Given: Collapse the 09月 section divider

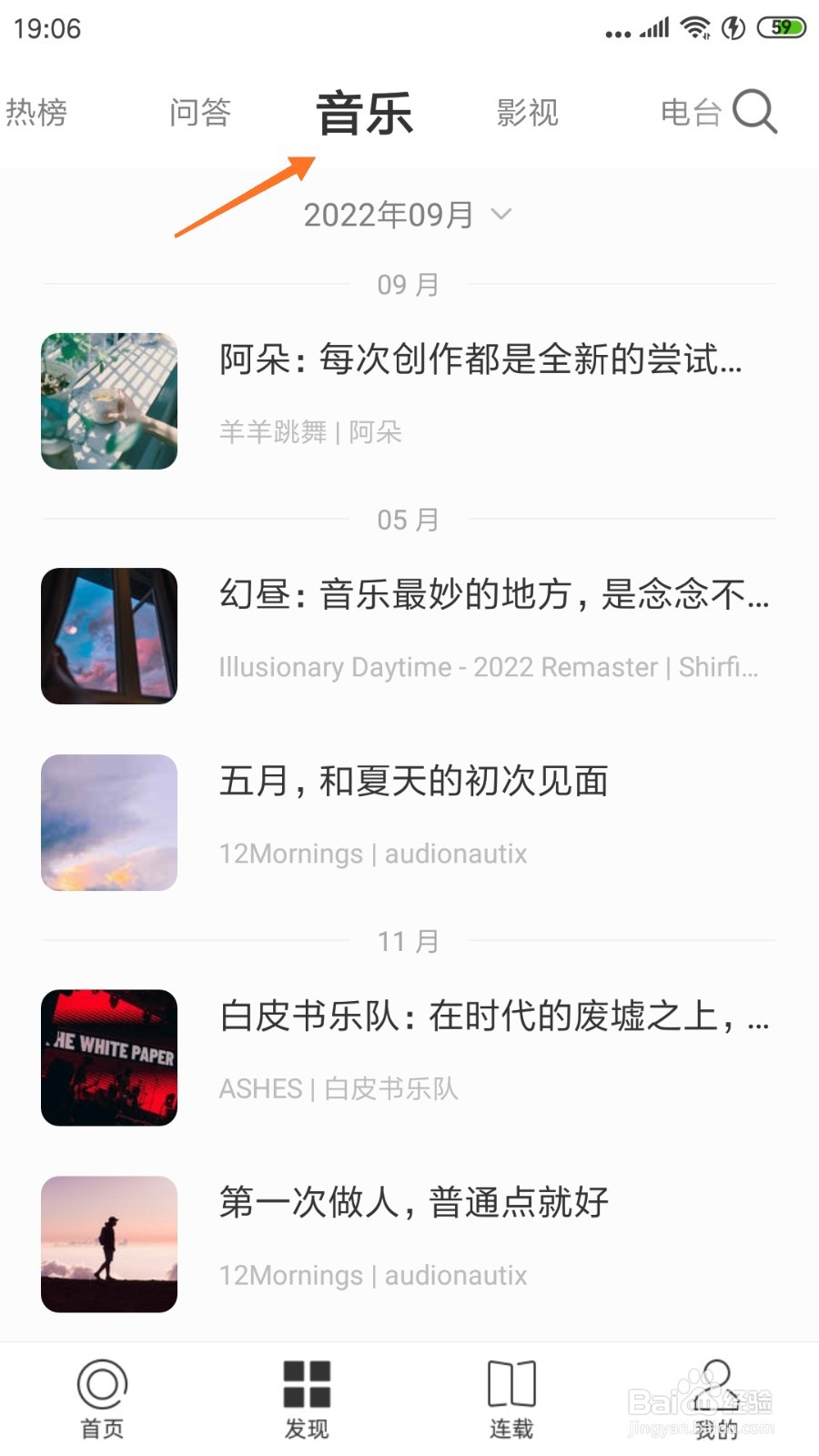Looking at the screenshot, I should coord(407,284).
